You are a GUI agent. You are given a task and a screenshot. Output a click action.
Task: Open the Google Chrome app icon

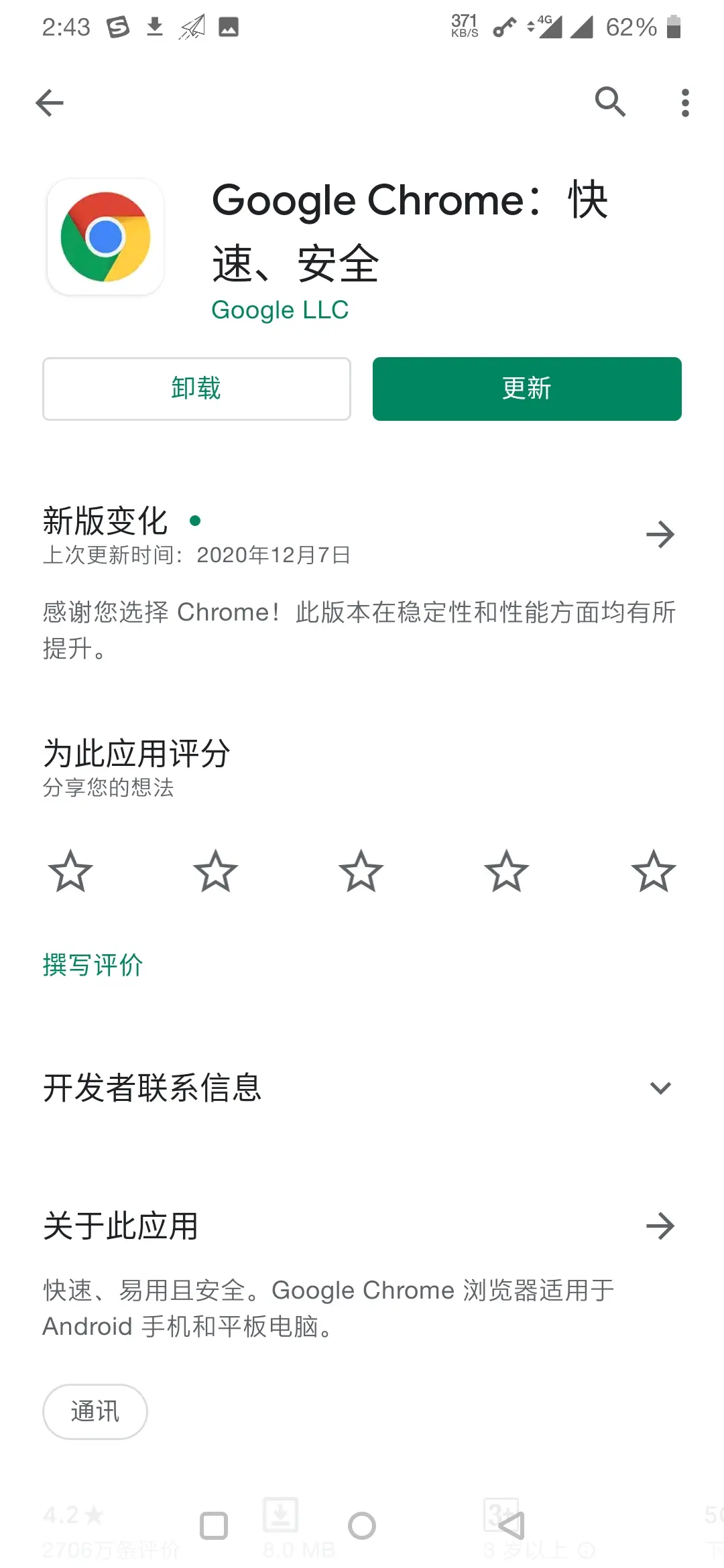coord(105,236)
